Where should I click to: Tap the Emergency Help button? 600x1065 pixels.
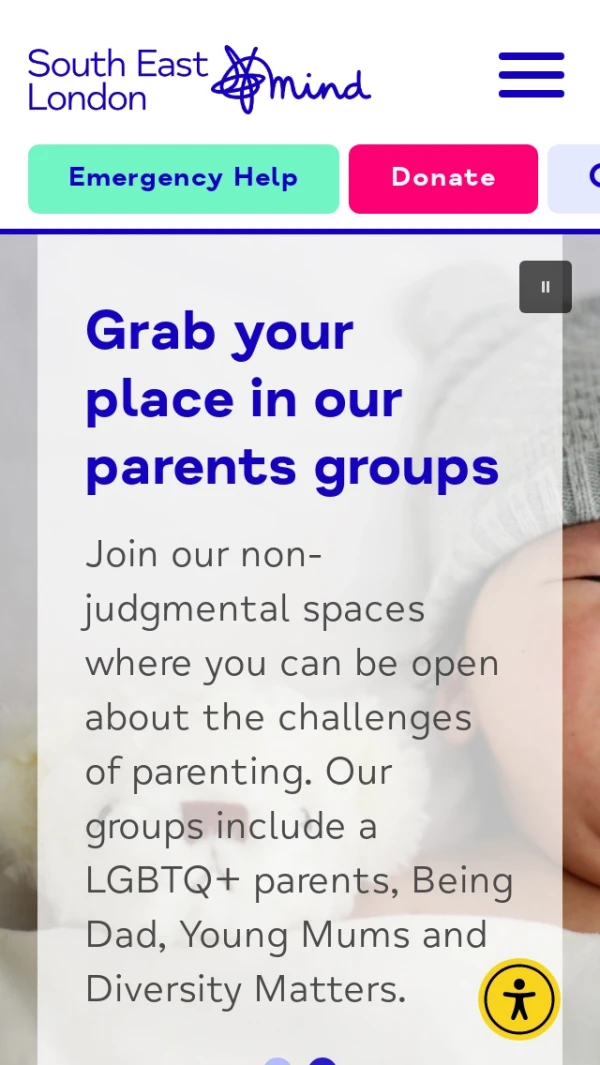point(183,178)
